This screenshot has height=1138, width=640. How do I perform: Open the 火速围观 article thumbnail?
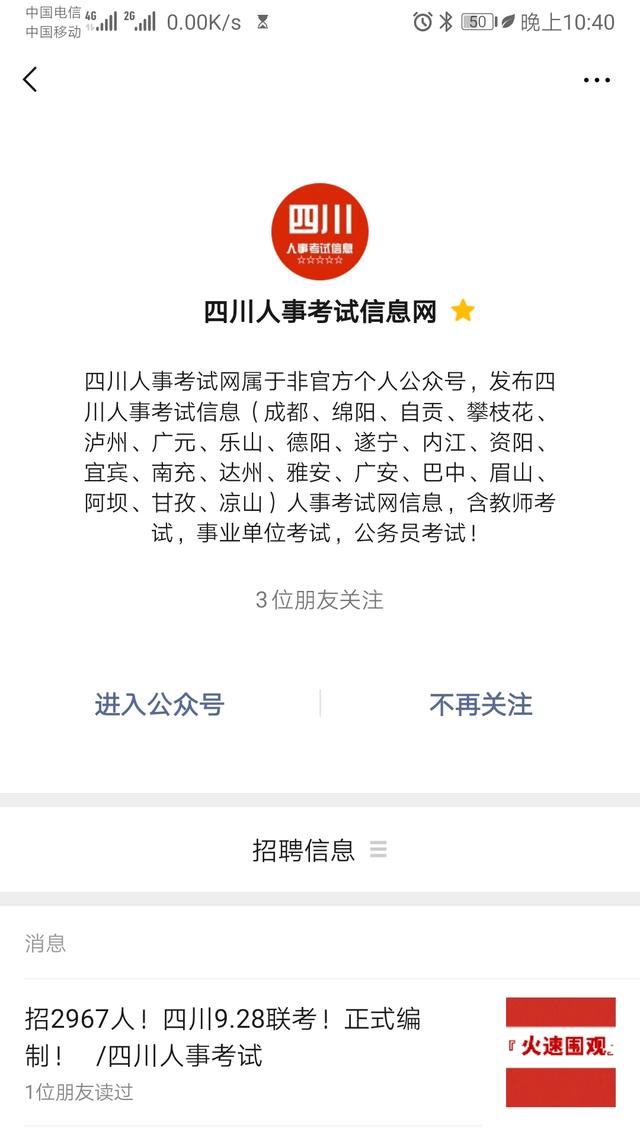point(560,1051)
